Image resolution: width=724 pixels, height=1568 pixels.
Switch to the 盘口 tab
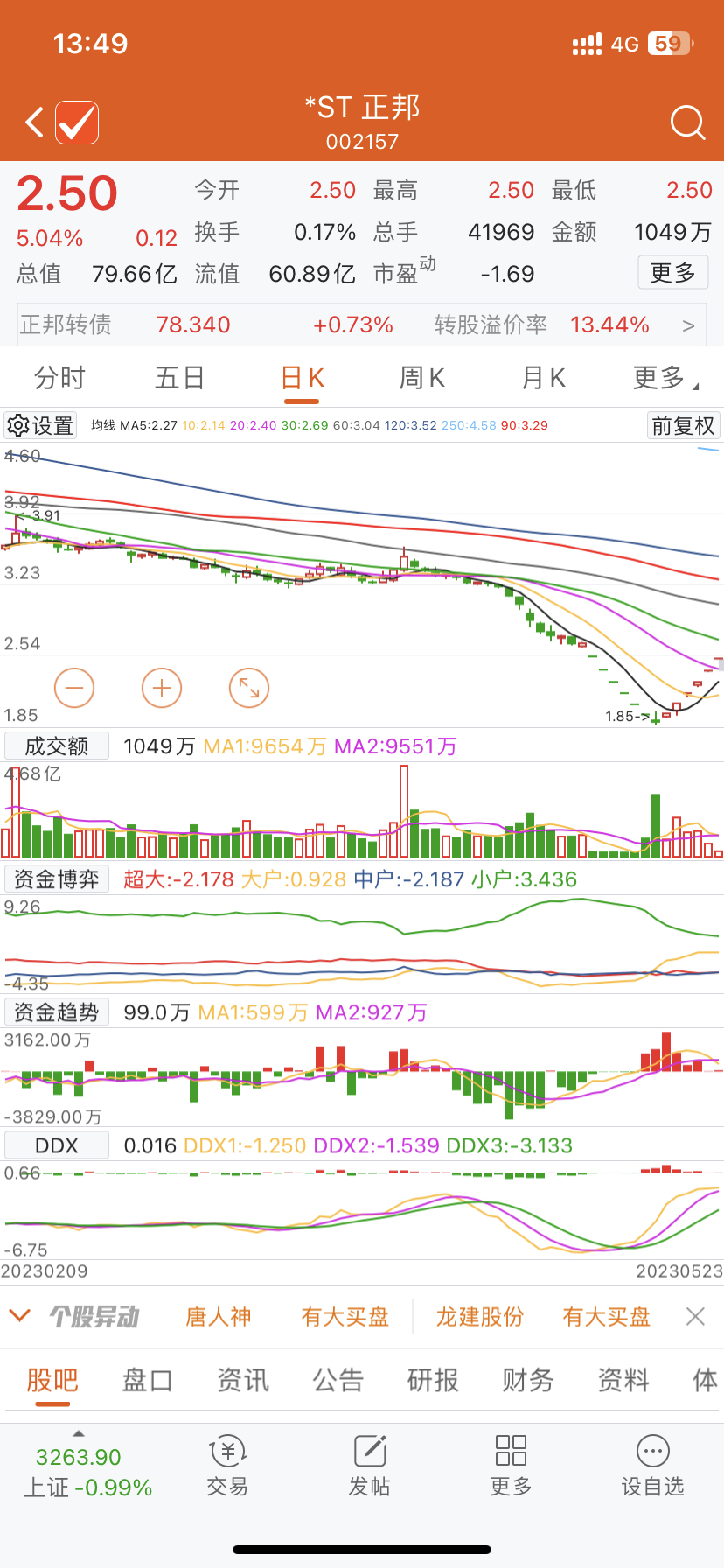click(x=147, y=1380)
